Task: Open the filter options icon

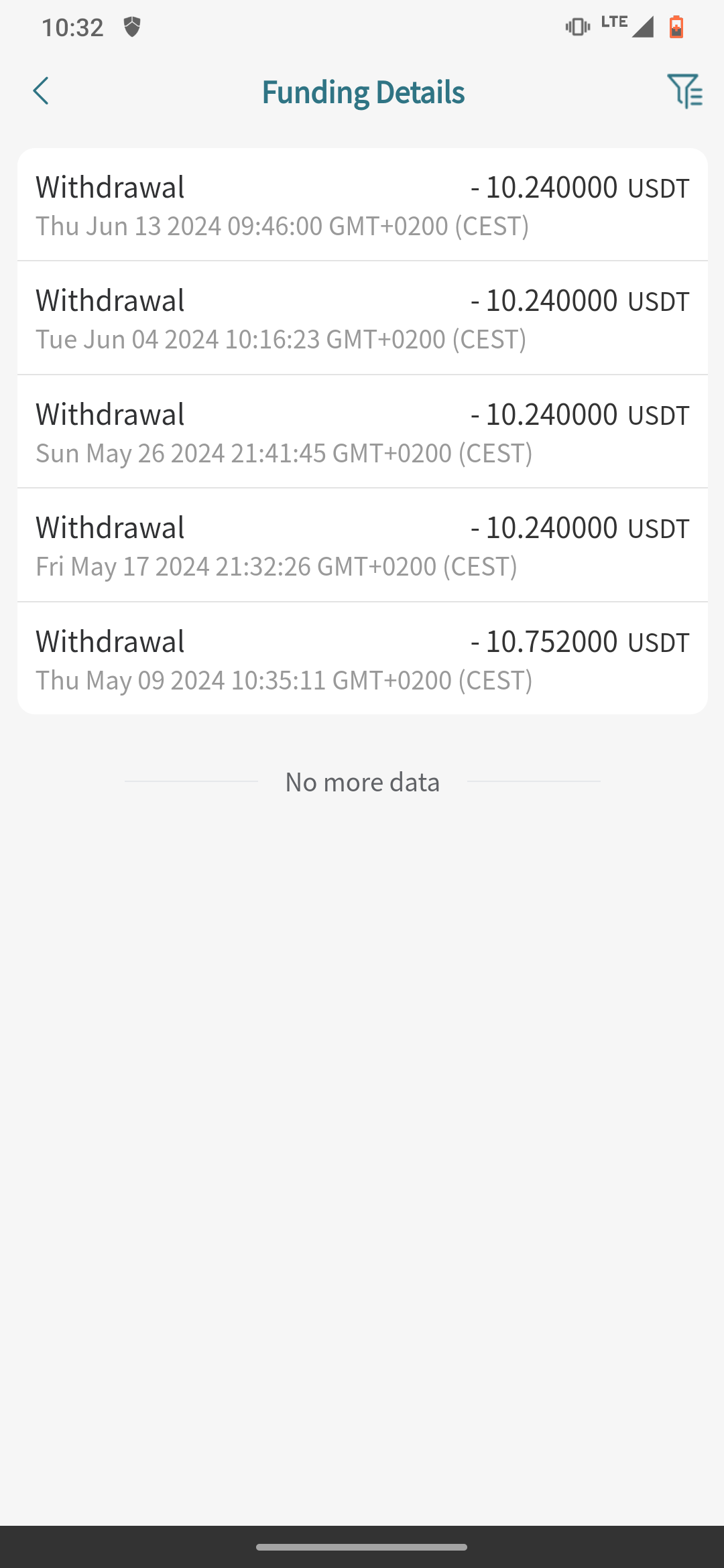Action: tap(684, 91)
